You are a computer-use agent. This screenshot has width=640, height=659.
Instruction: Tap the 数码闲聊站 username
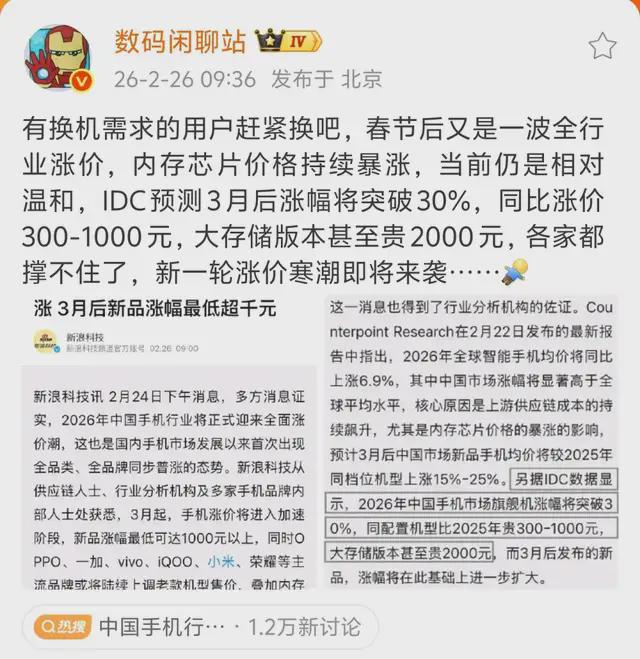pos(181,41)
